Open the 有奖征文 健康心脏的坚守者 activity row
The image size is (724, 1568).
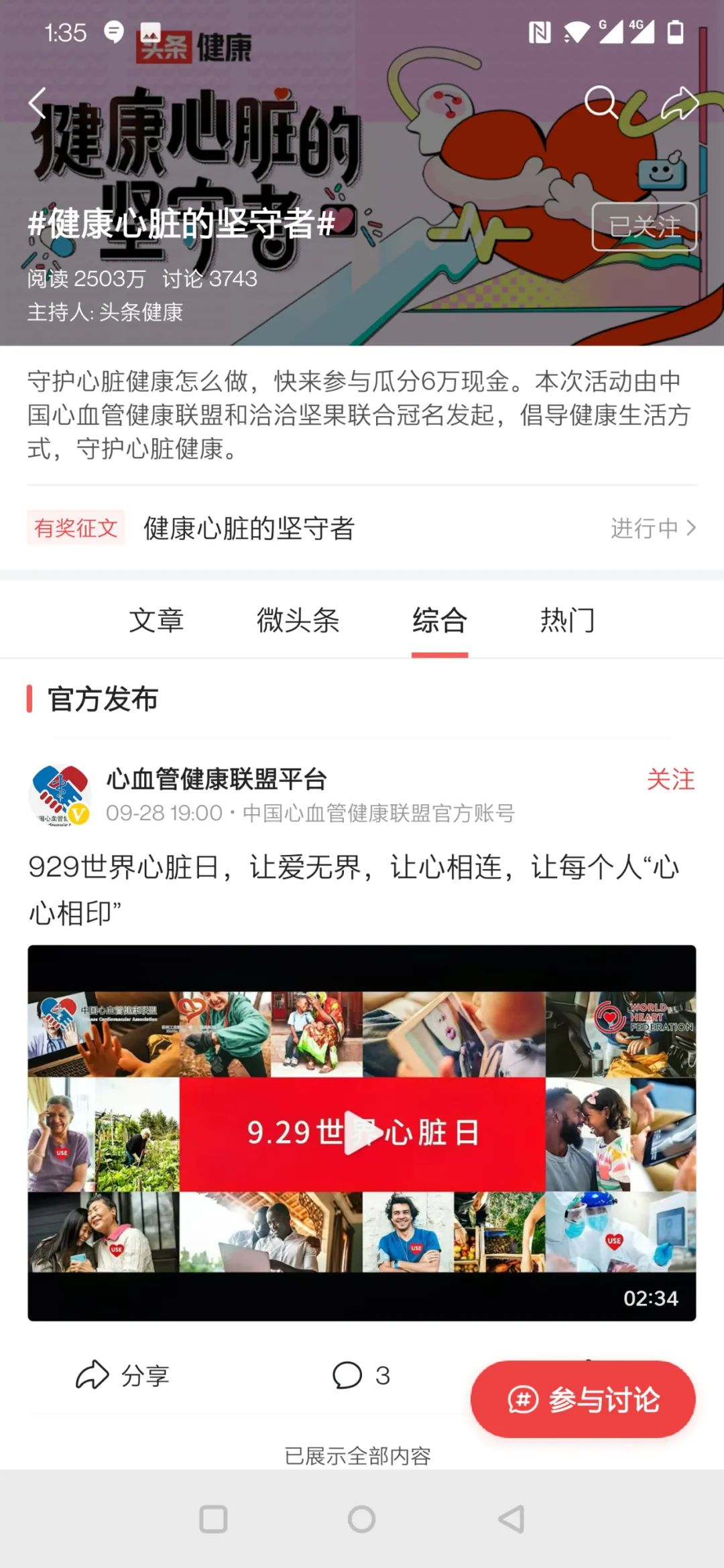362,528
